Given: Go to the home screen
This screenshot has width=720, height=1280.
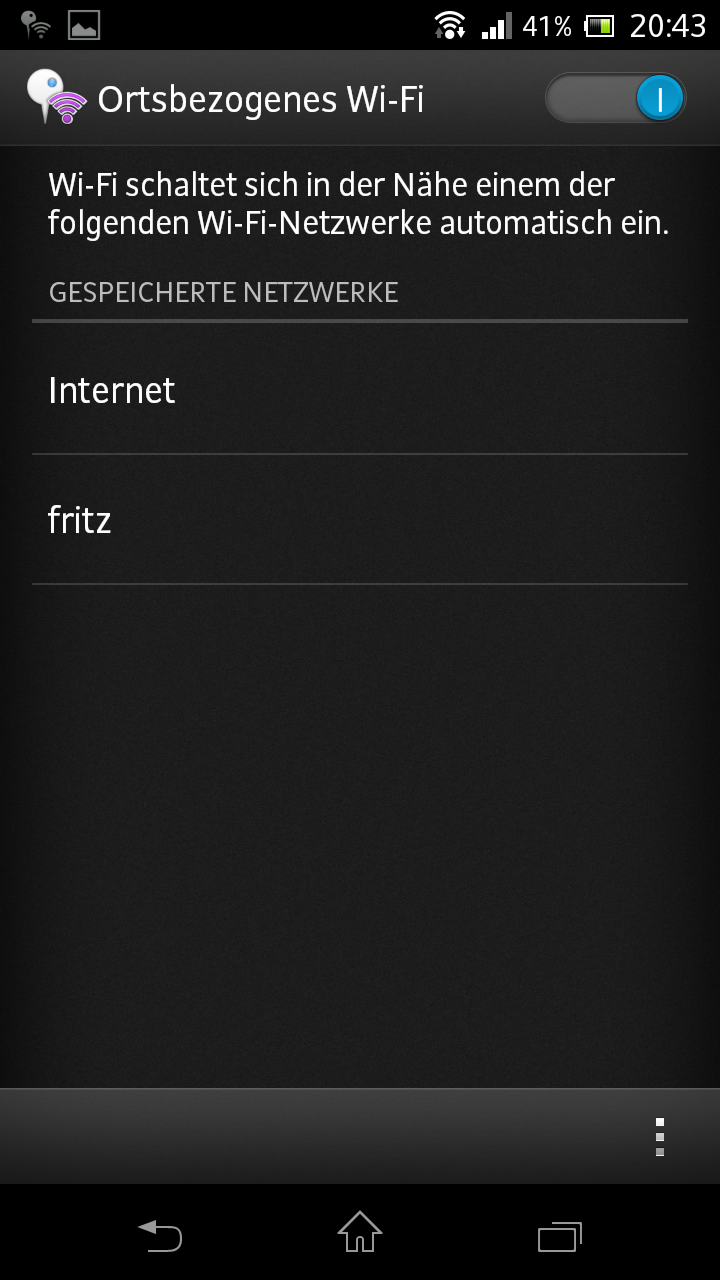Looking at the screenshot, I should pyautogui.click(x=360, y=1233).
